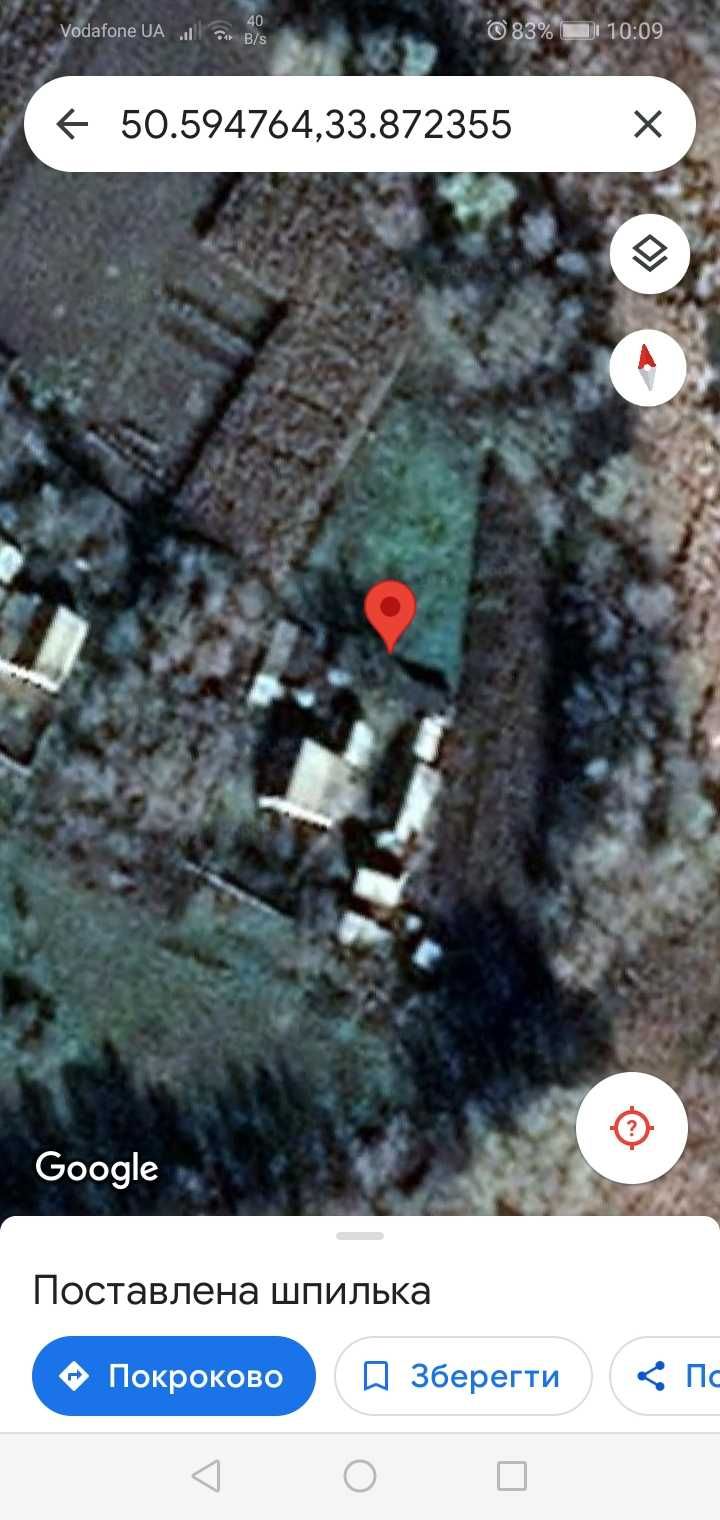Image resolution: width=720 pixels, height=1520 pixels.
Task: Tap the system back navigation button
Action: pos(206,1476)
